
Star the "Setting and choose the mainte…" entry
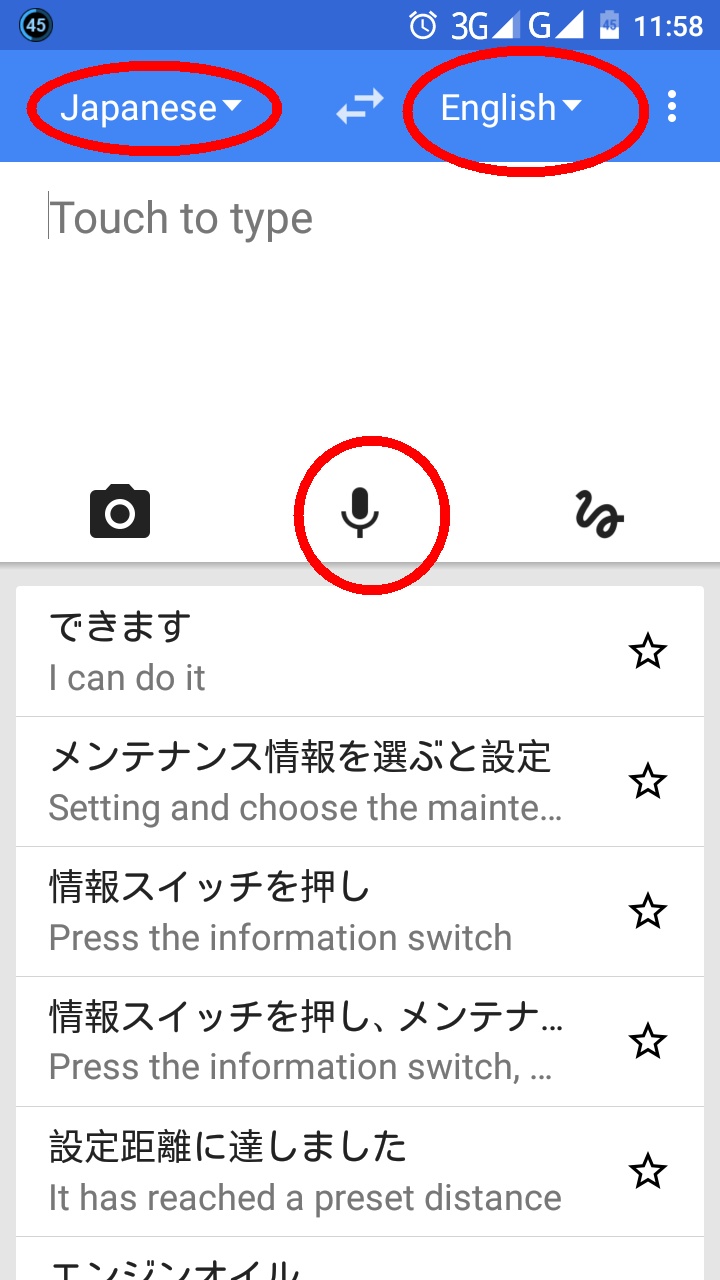[648, 782]
